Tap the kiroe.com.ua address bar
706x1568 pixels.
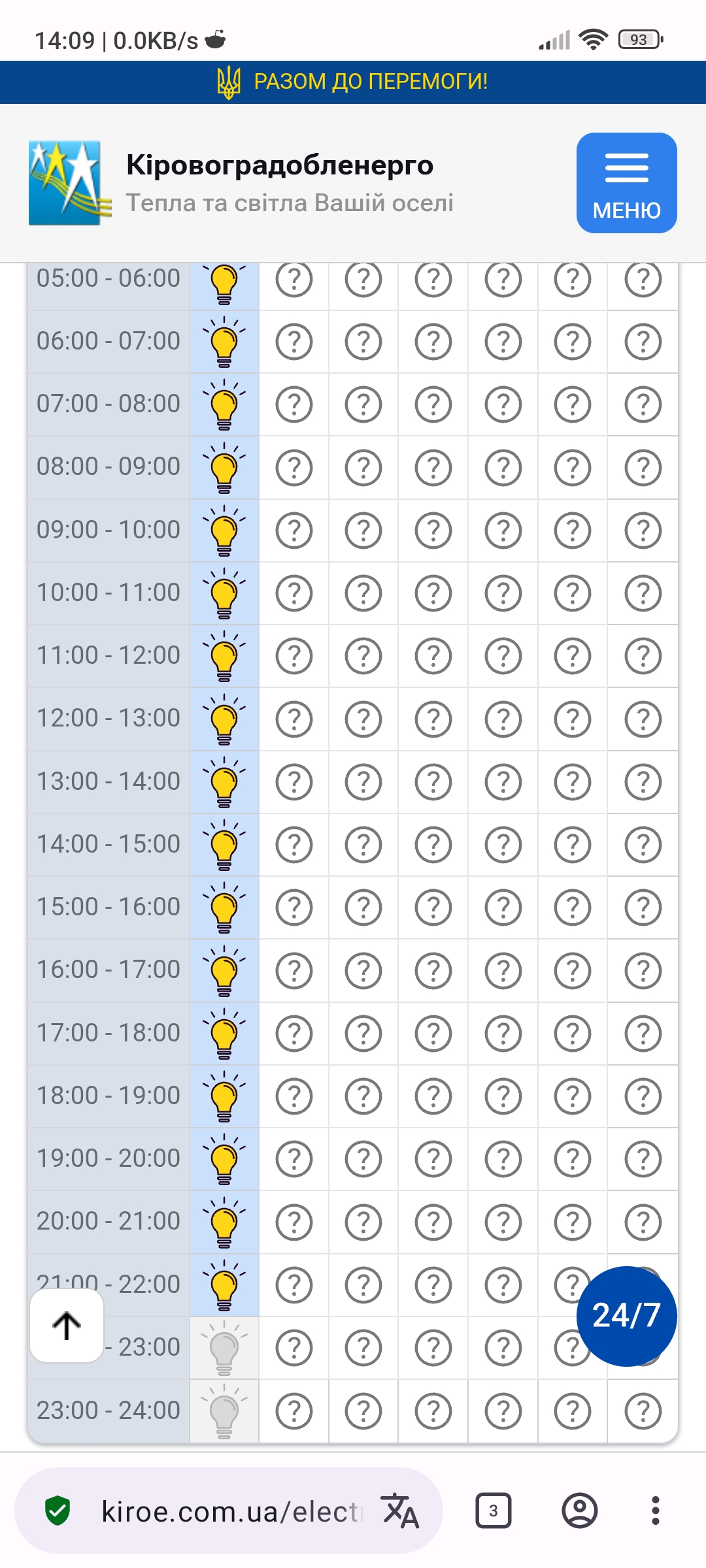pos(229,1511)
